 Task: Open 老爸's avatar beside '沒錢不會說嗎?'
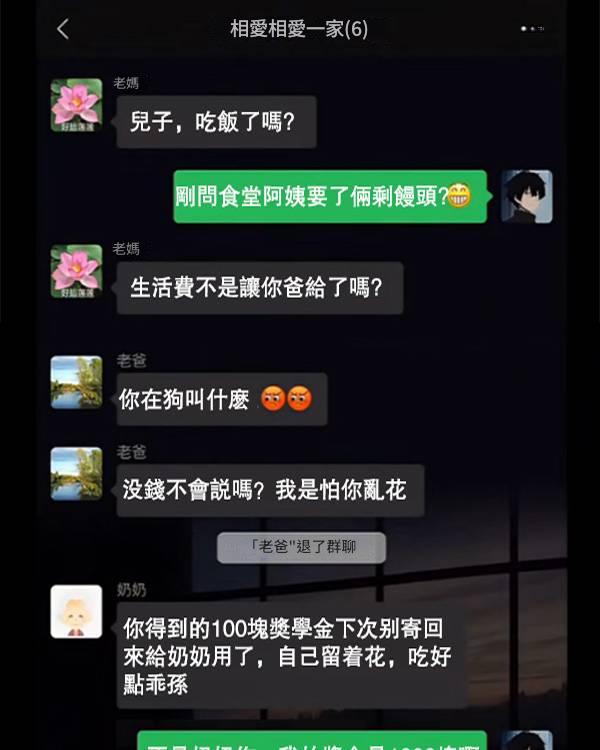pyautogui.click(x=76, y=473)
